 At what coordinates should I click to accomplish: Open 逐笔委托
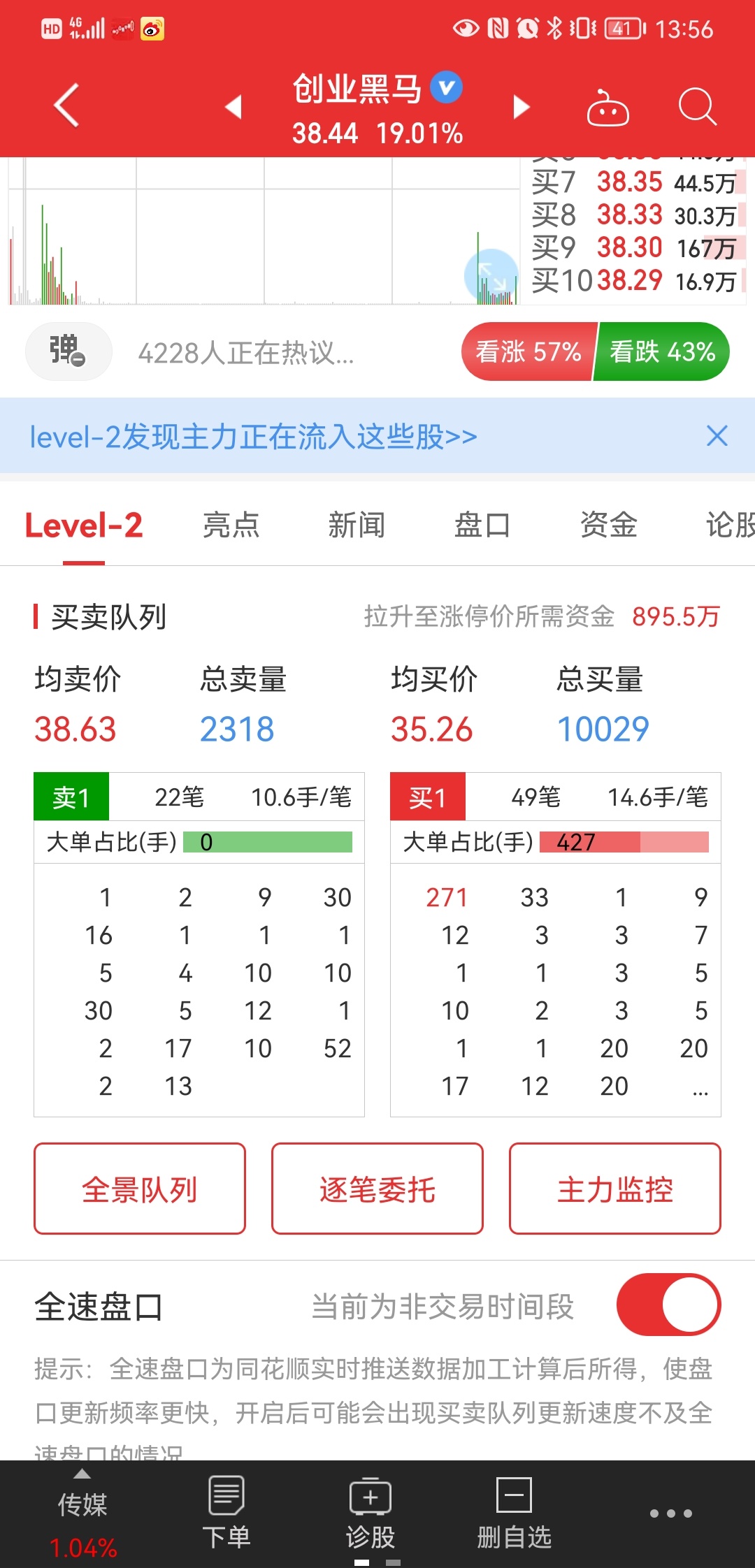pos(377,1189)
